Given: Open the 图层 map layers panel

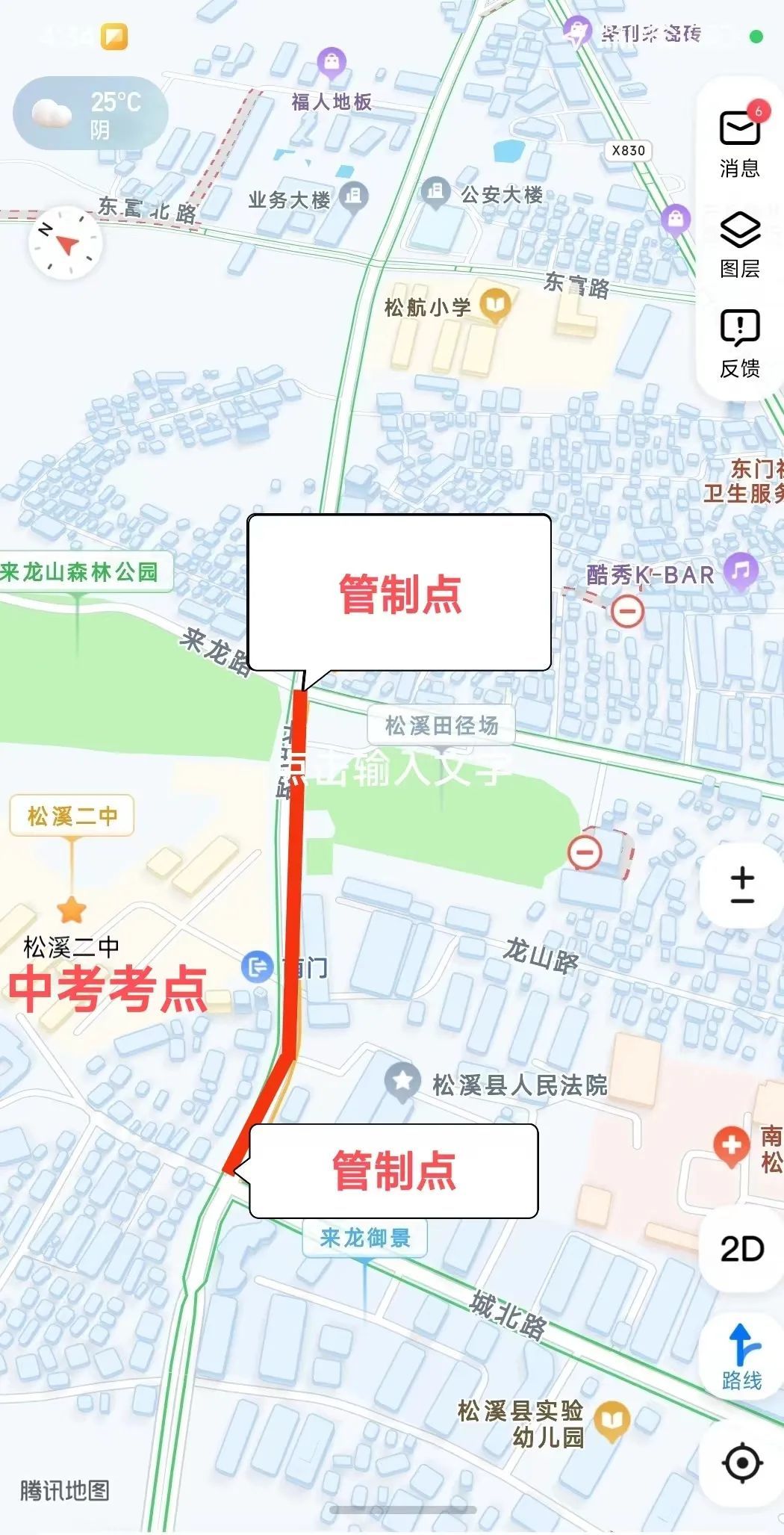Looking at the screenshot, I should [x=740, y=244].
